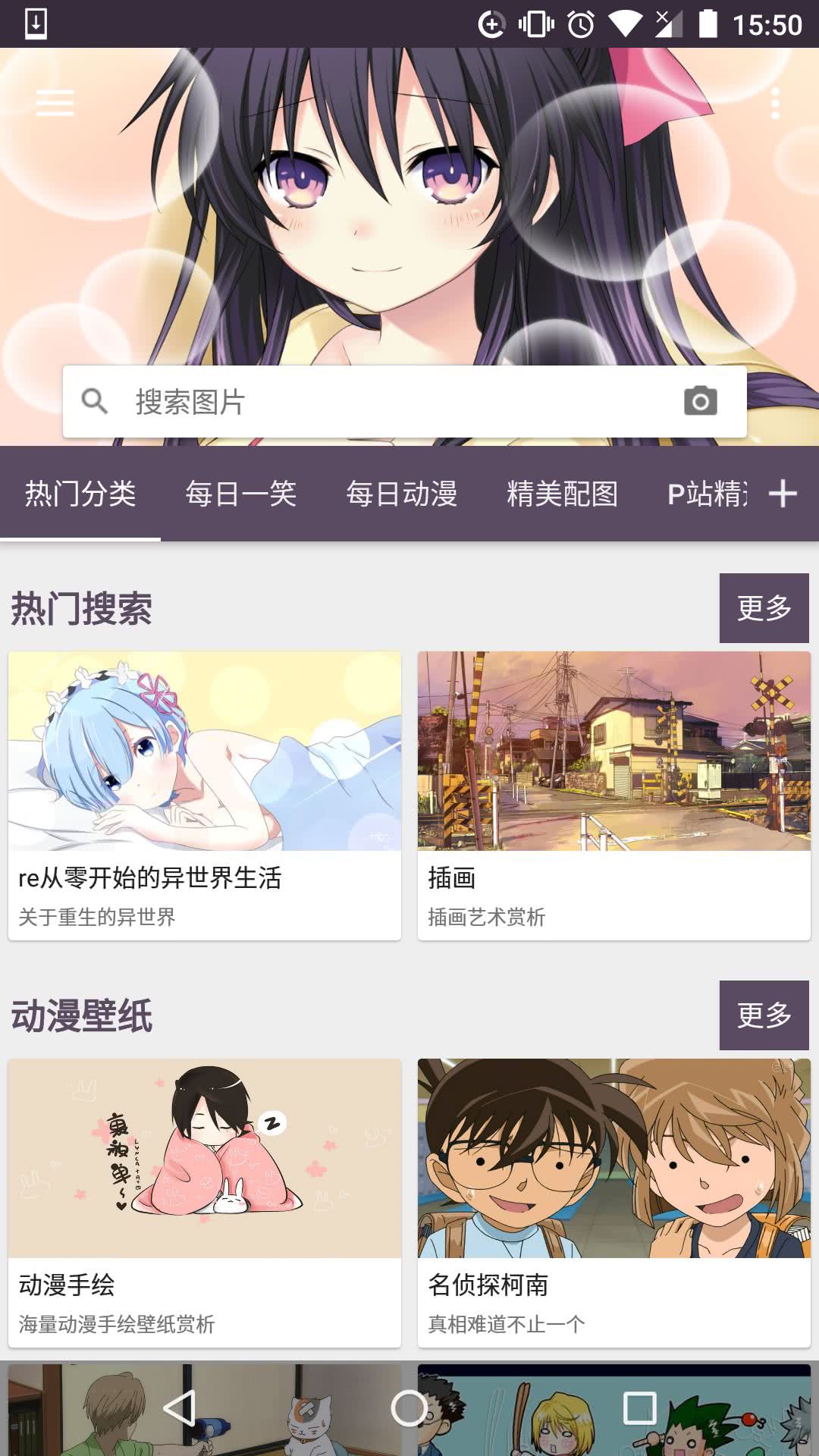The image size is (819, 1456).
Task: Open the 名侦探柯南 card
Action: tap(613, 1203)
